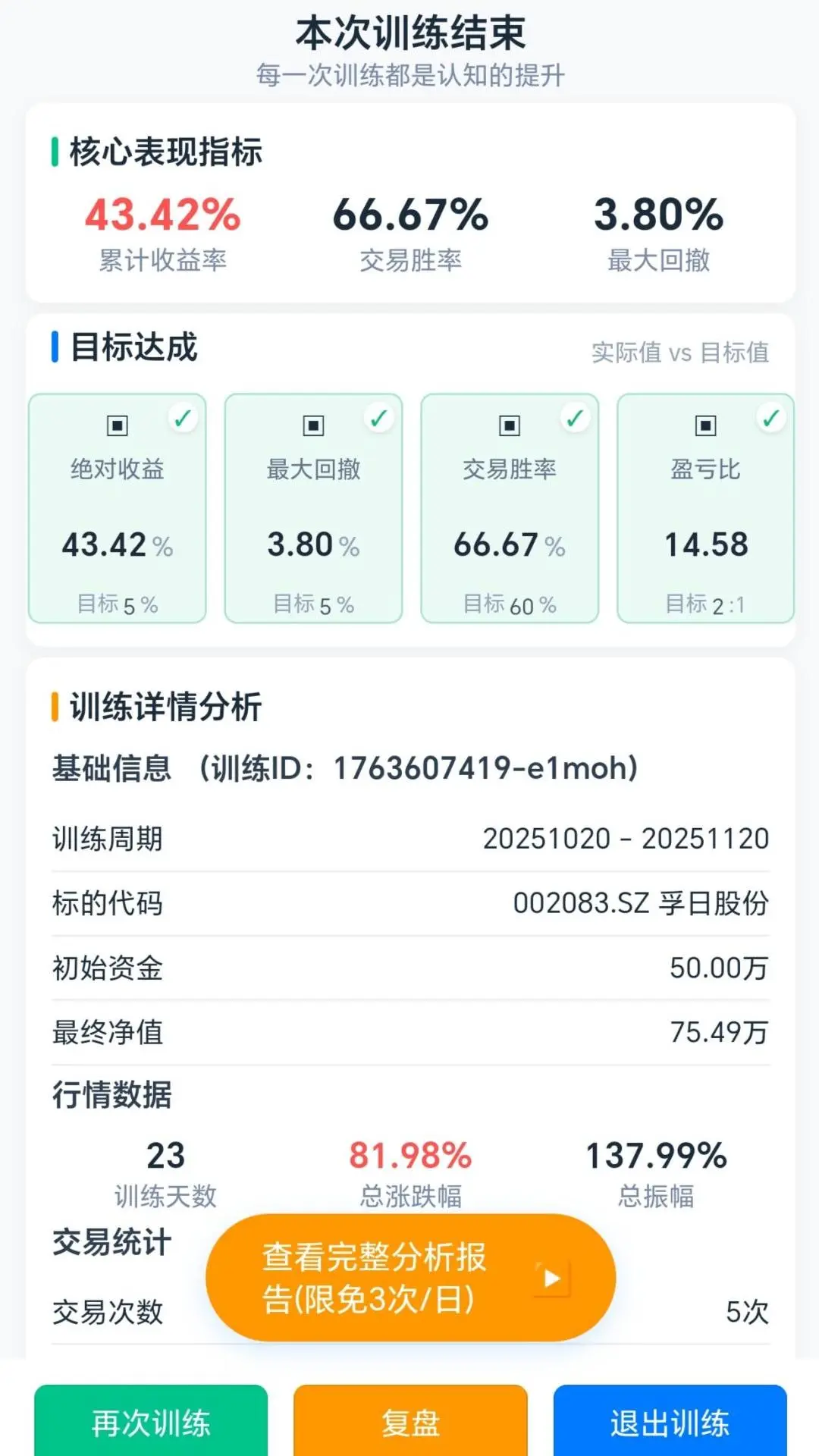Screen dimensions: 819x1456
Task: Toggle the green checkmark on 绝对收益 card
Action: [x=180, y=418]
